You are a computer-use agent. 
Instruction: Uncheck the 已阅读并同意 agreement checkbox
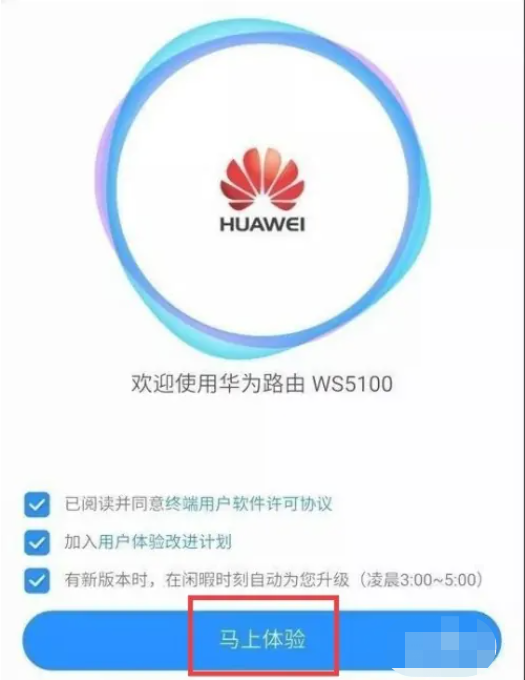tap(37, 504)
